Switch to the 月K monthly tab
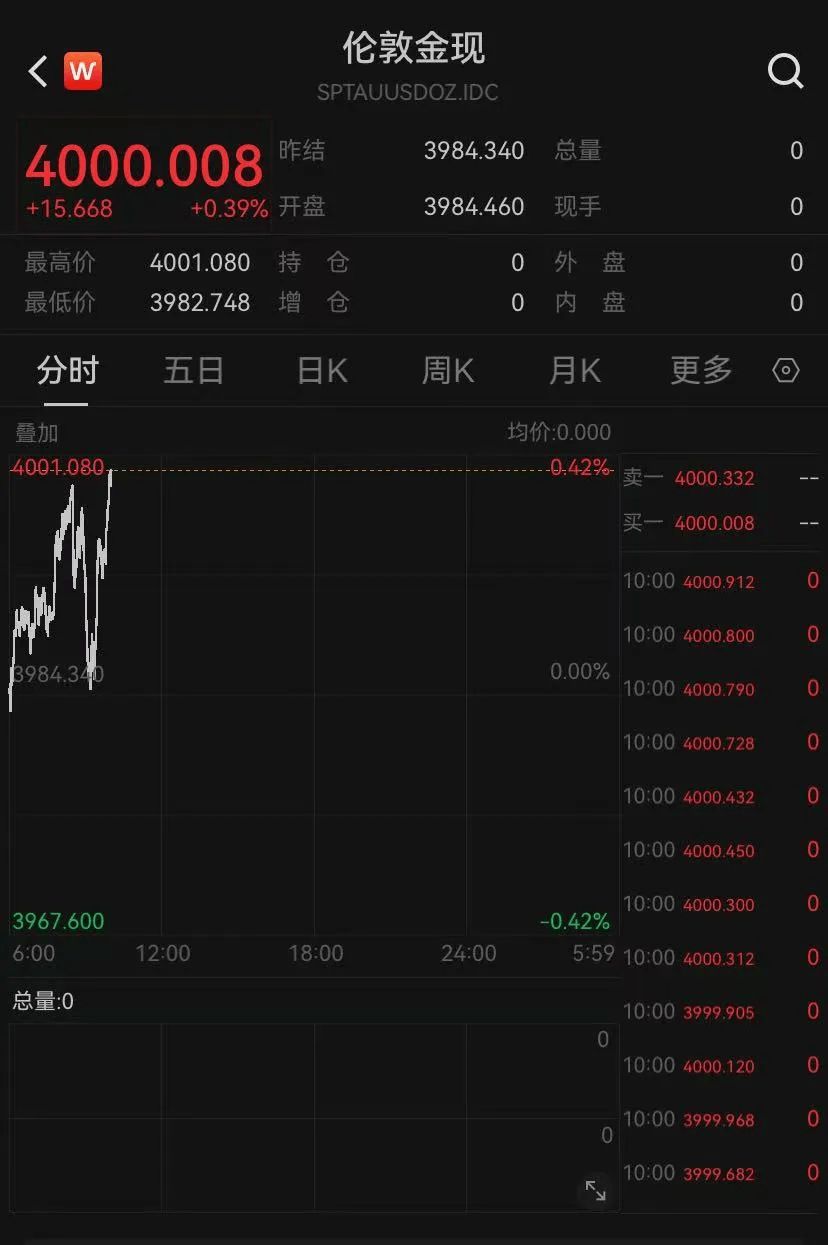Image resolution: width=828 pixels, height=1245 pixels. (573, 370)
